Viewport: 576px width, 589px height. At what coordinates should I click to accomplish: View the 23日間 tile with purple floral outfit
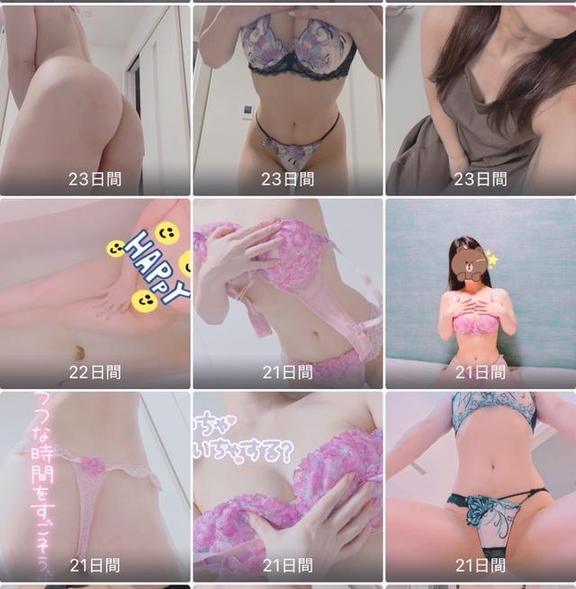coord(288,100)
